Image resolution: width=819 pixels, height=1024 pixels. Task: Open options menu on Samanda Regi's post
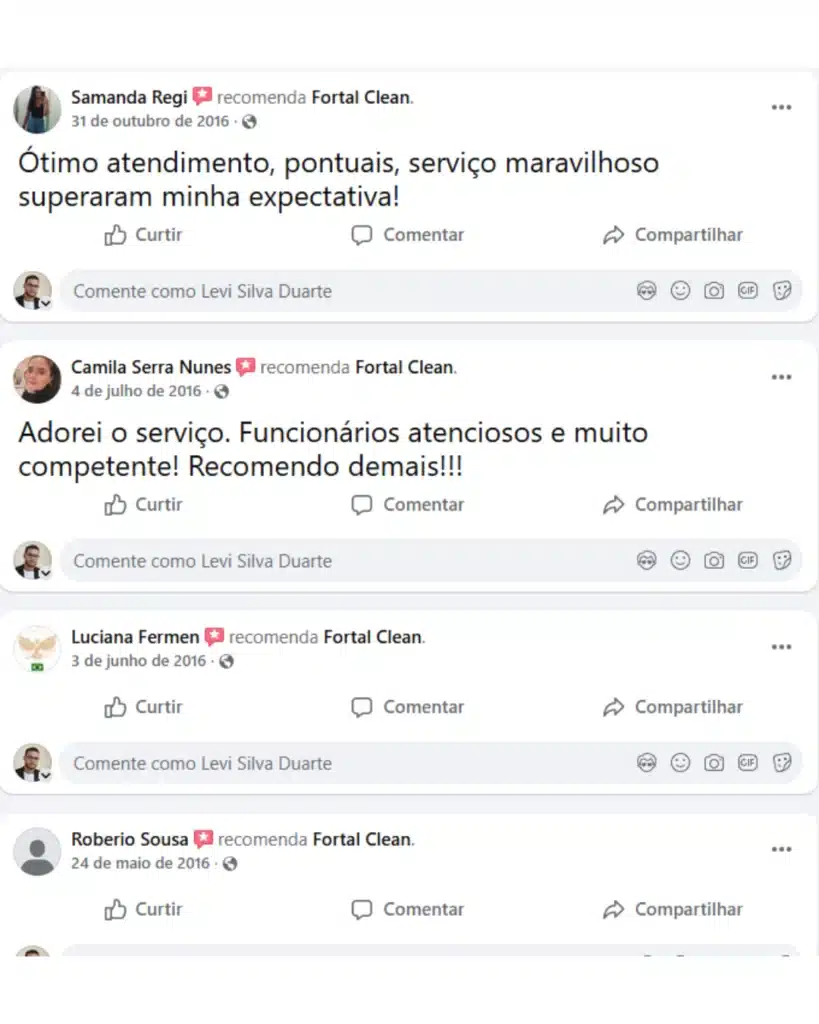(x=781, y=108)
